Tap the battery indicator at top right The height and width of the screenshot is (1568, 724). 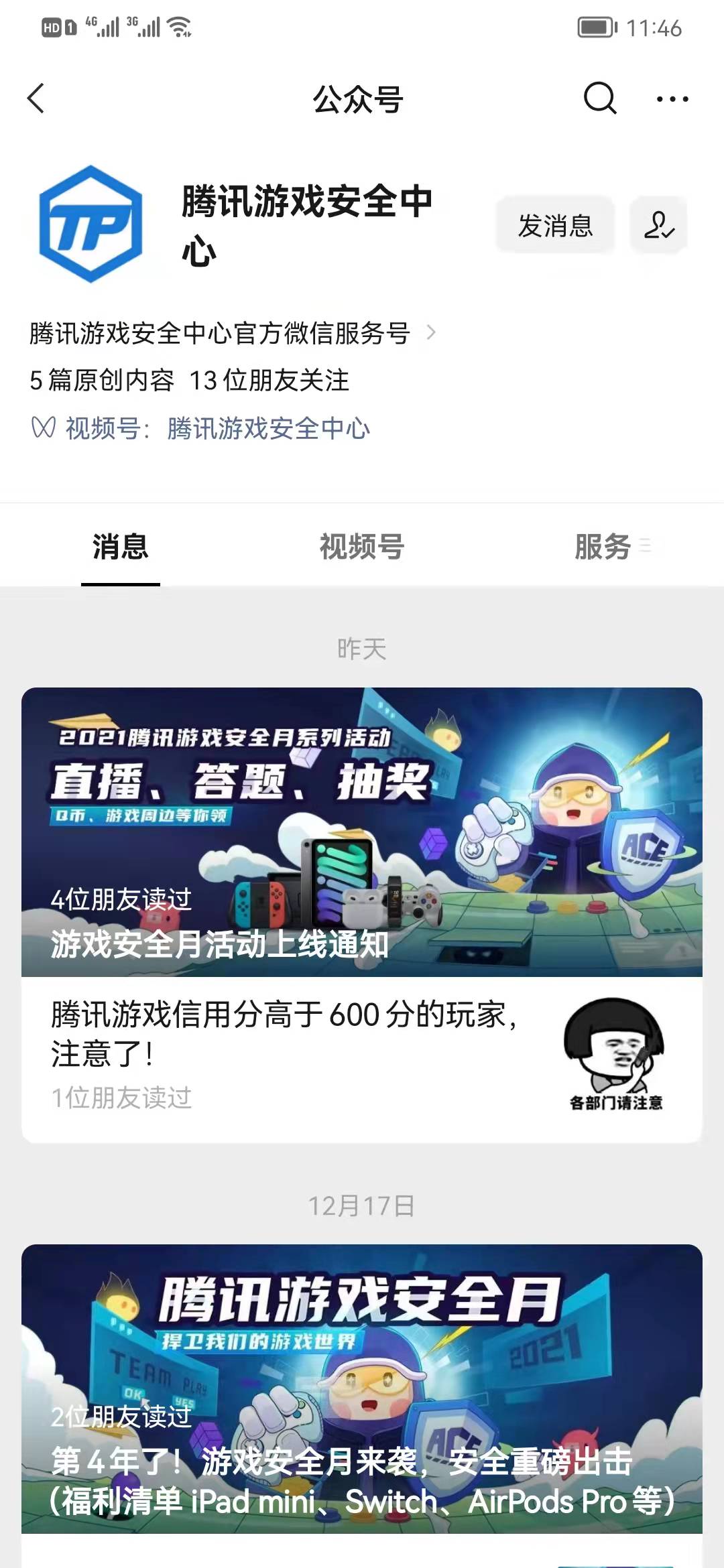coord(597,27)
